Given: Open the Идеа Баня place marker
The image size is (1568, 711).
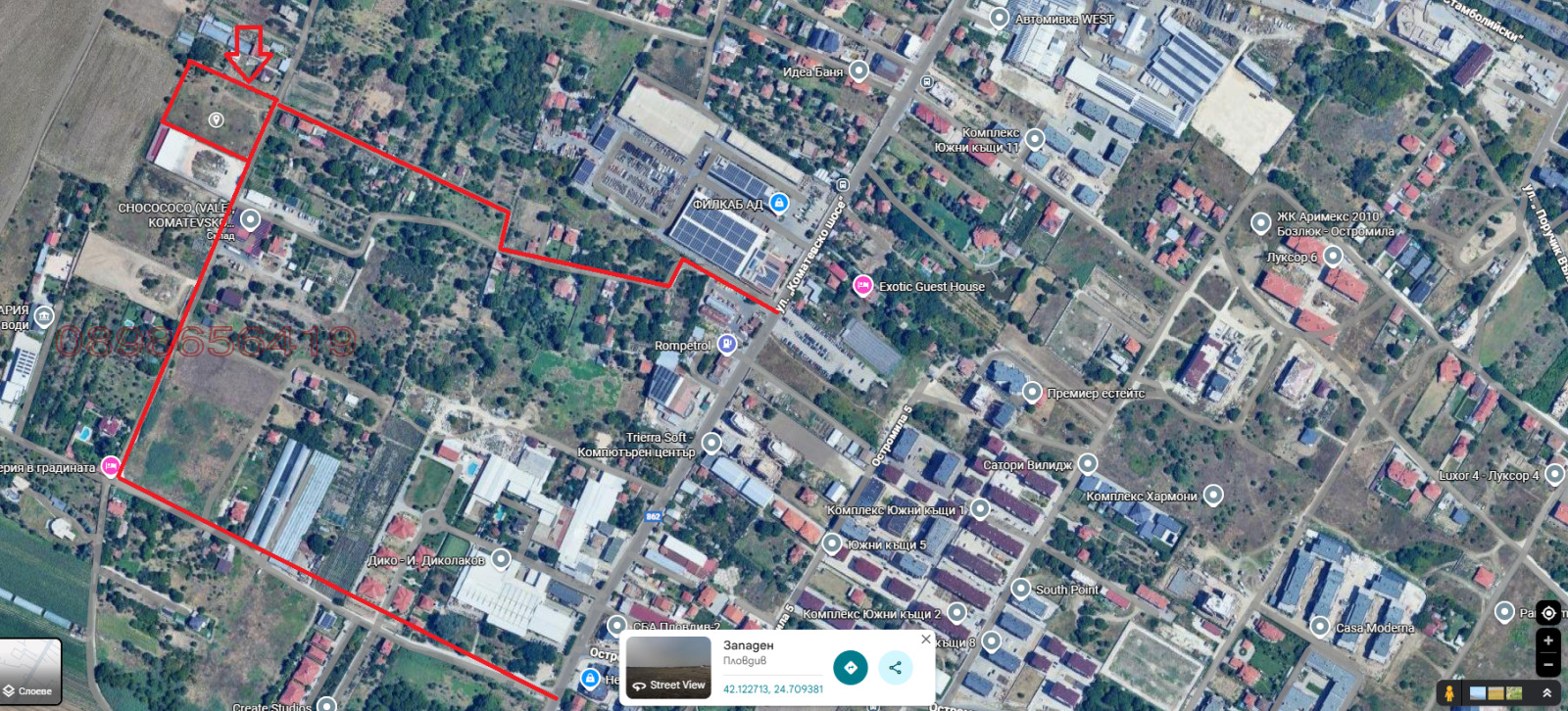Looking at the screenshot, I should pyautogui.click(x=858, y=70).
